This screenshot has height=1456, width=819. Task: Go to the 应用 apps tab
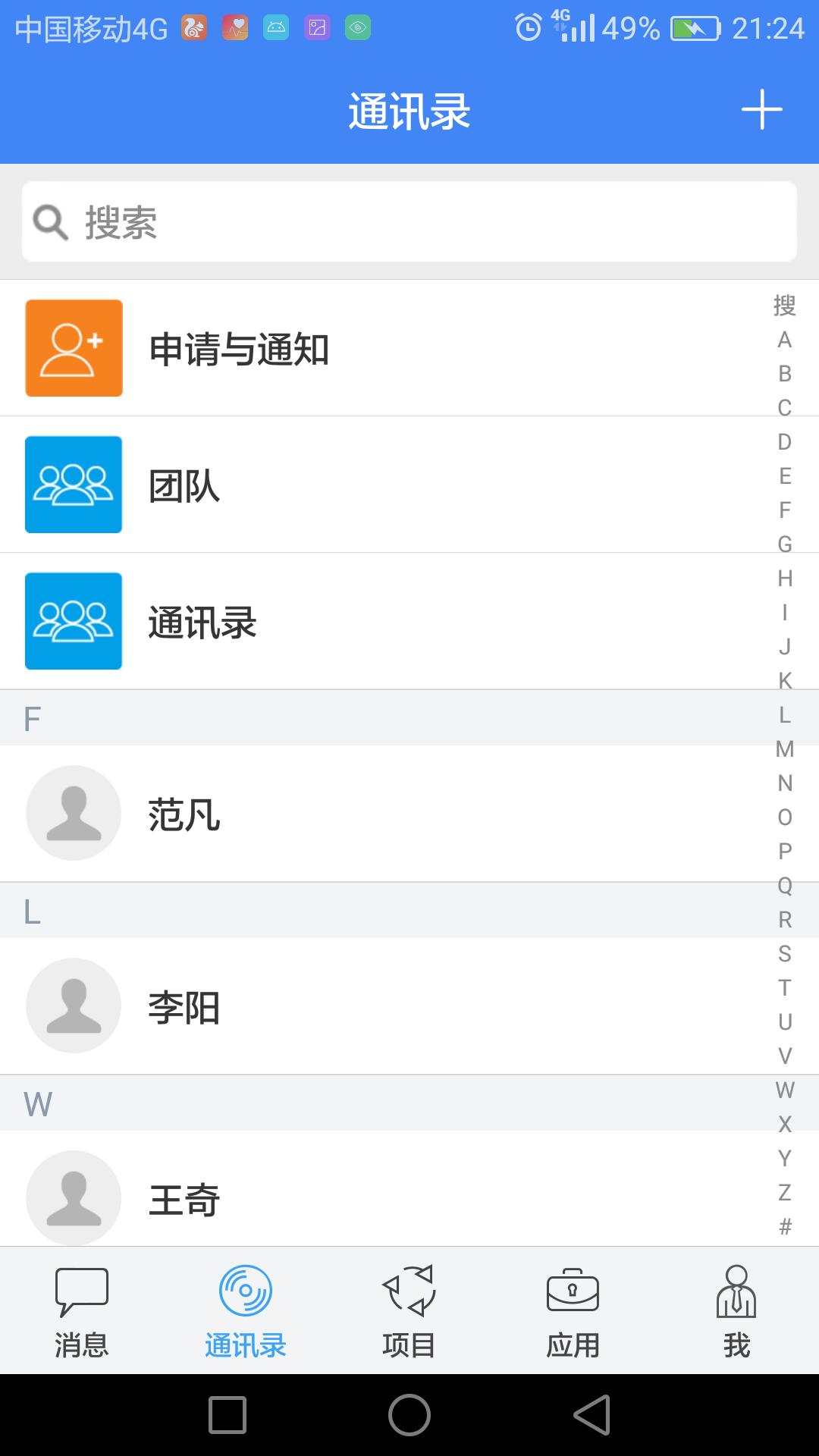(x=573, y=1311)
